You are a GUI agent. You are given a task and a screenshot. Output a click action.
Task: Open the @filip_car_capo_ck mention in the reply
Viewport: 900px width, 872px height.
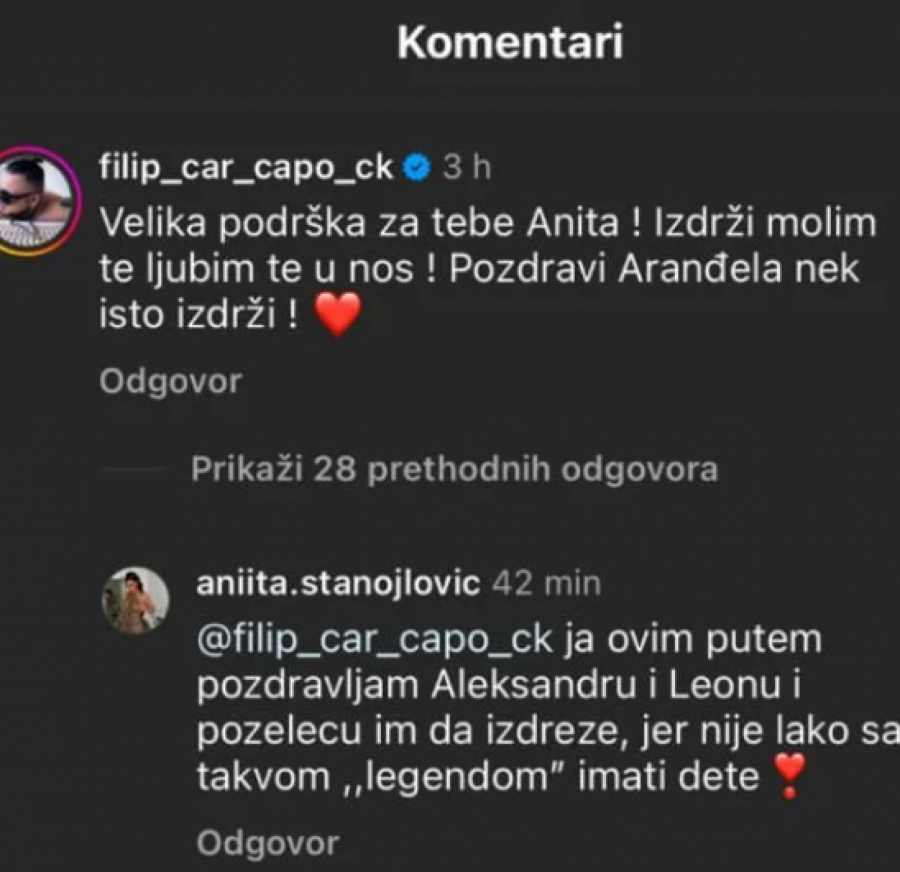(x=375, y=638)
